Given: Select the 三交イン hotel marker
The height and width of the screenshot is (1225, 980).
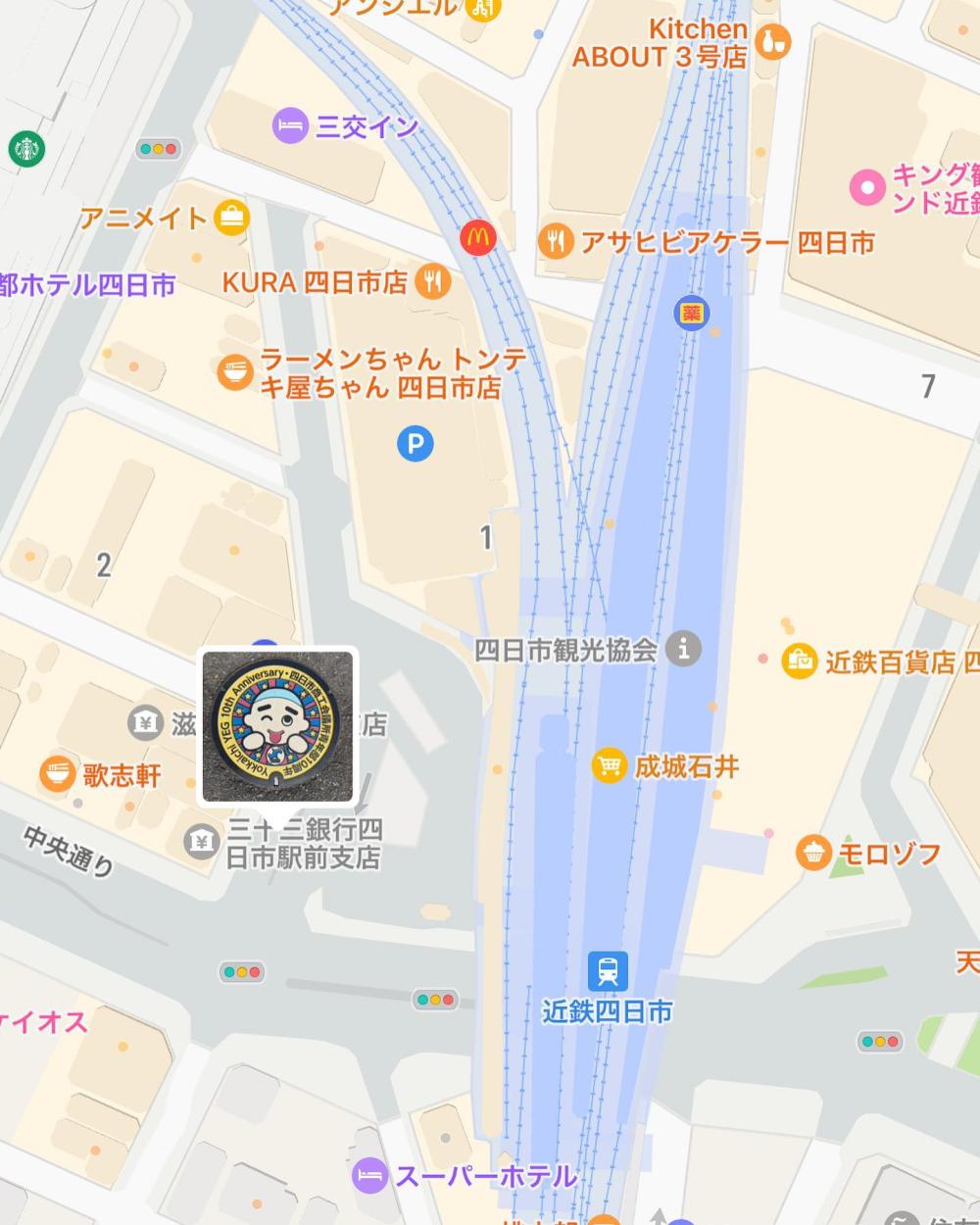Looking at the screenshot, I should (290, 126).
